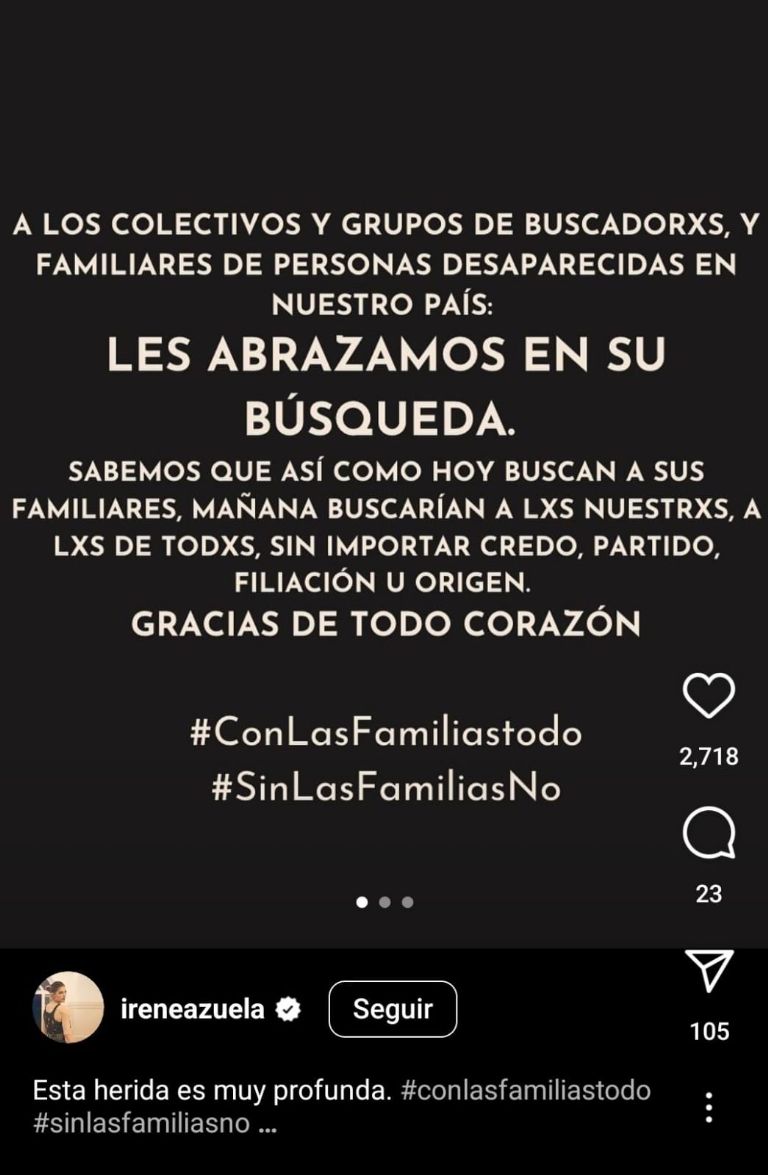Image resolution: width=768 pixels, height=1175 pixels.
Task: Follow irenezuela with the Seguir button
Action: pos(392,1009)
